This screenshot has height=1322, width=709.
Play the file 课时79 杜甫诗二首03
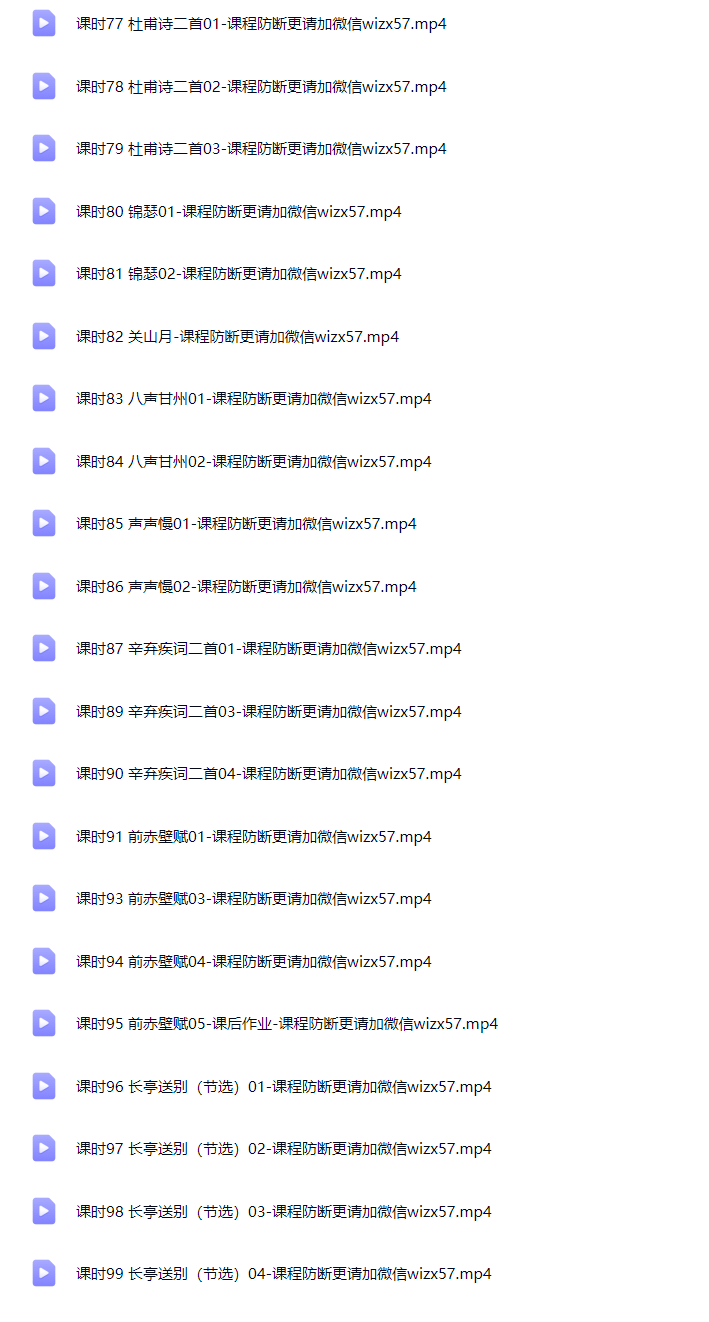coord(261,149)
